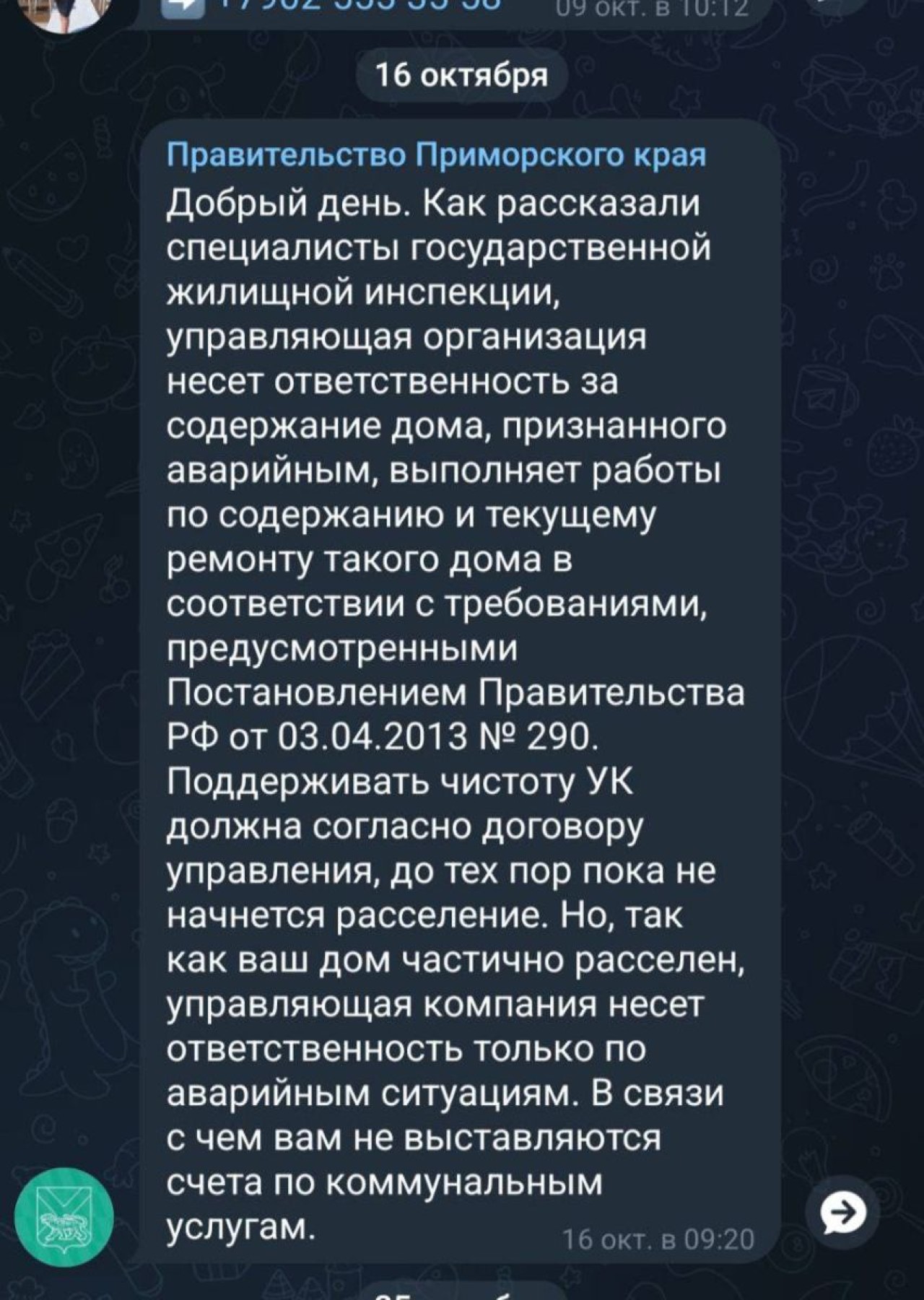Tap the sender name Правительство Приморского края
This screenshot has width=924, height=1300.
436,155
